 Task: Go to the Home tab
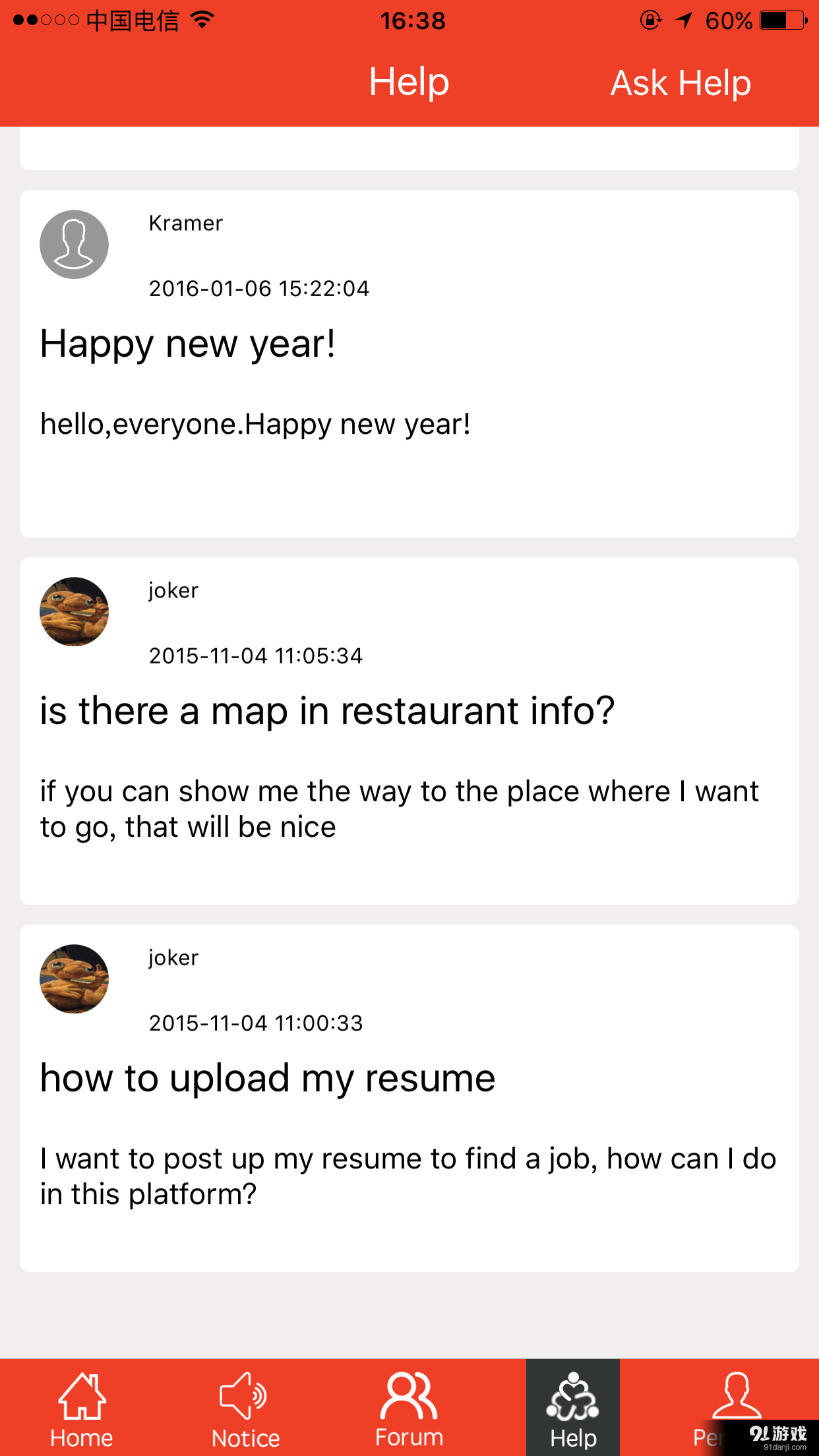click(82, 1409)
